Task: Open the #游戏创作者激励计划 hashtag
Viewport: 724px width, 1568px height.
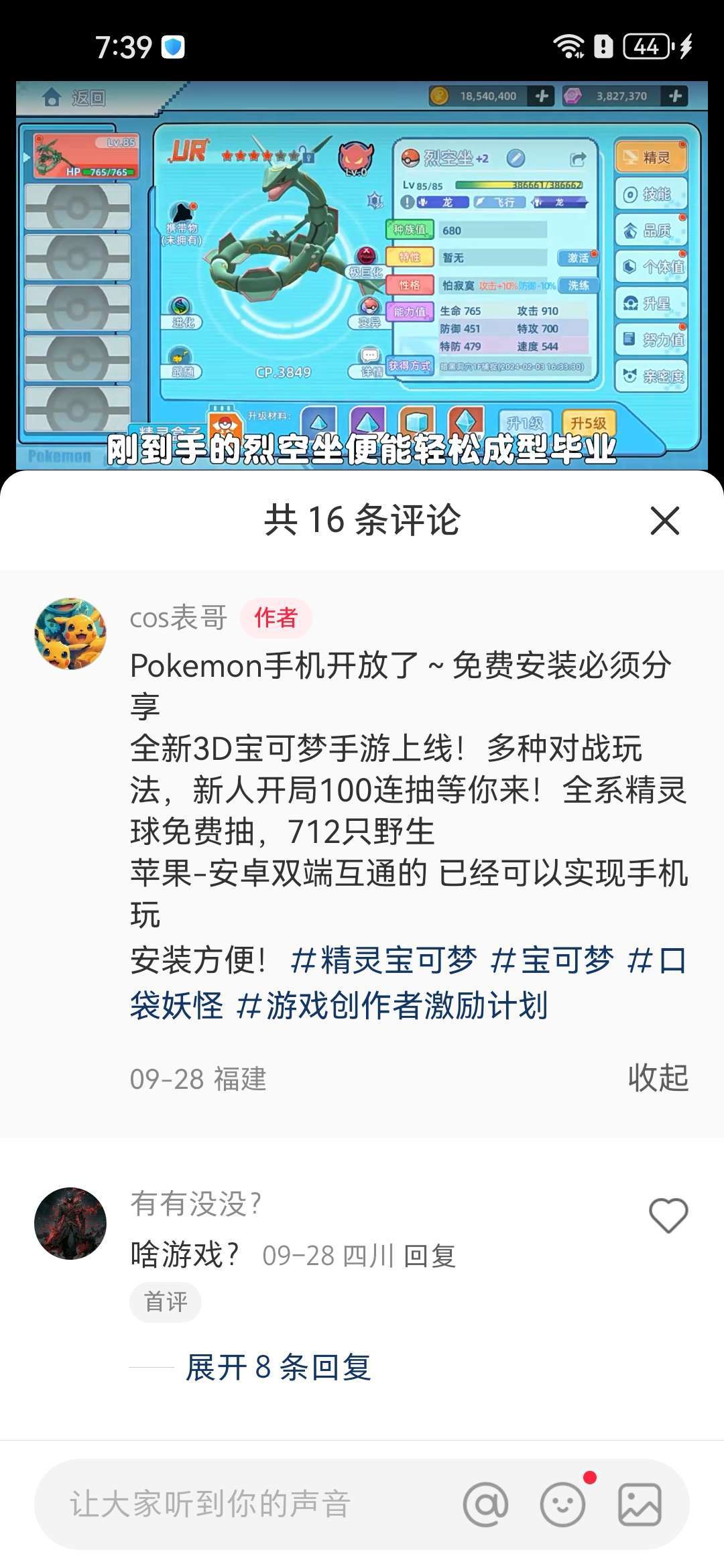Action: (x=392, y=1005)
